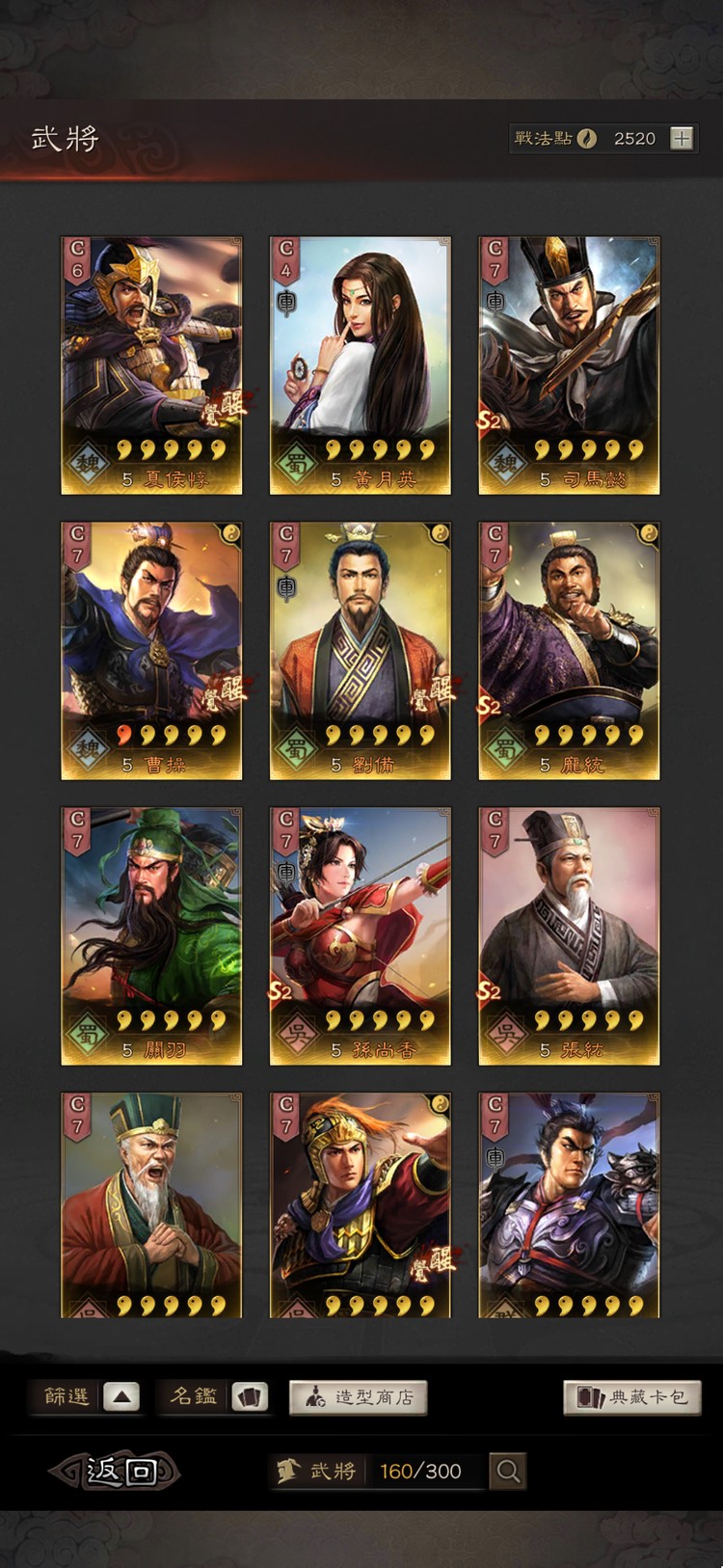This screenshot has width=723, height=1568.
Task: Search generals with the magnifier icon
Action: click(507, 1472)
